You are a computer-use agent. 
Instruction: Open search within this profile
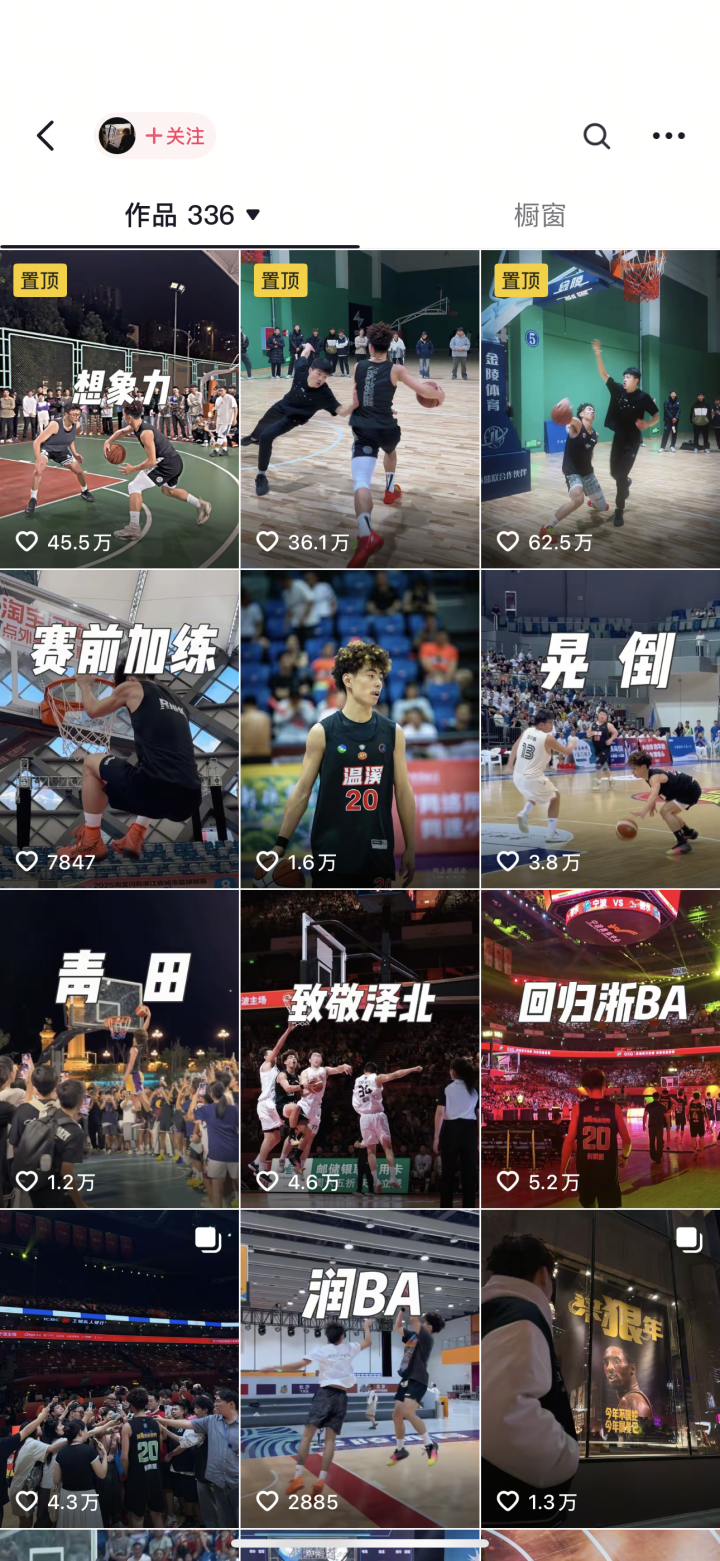596,136
